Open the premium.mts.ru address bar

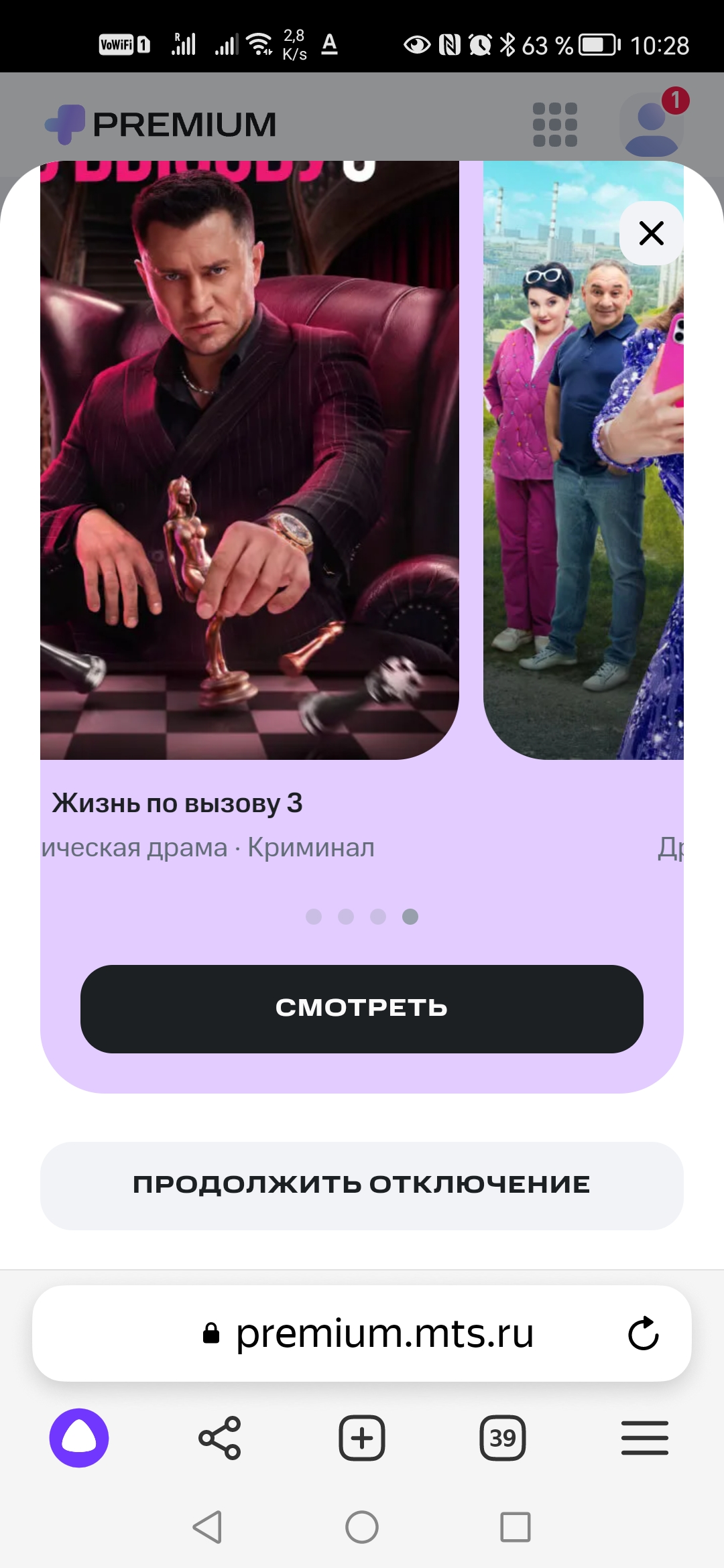[x=383, y=1334]
